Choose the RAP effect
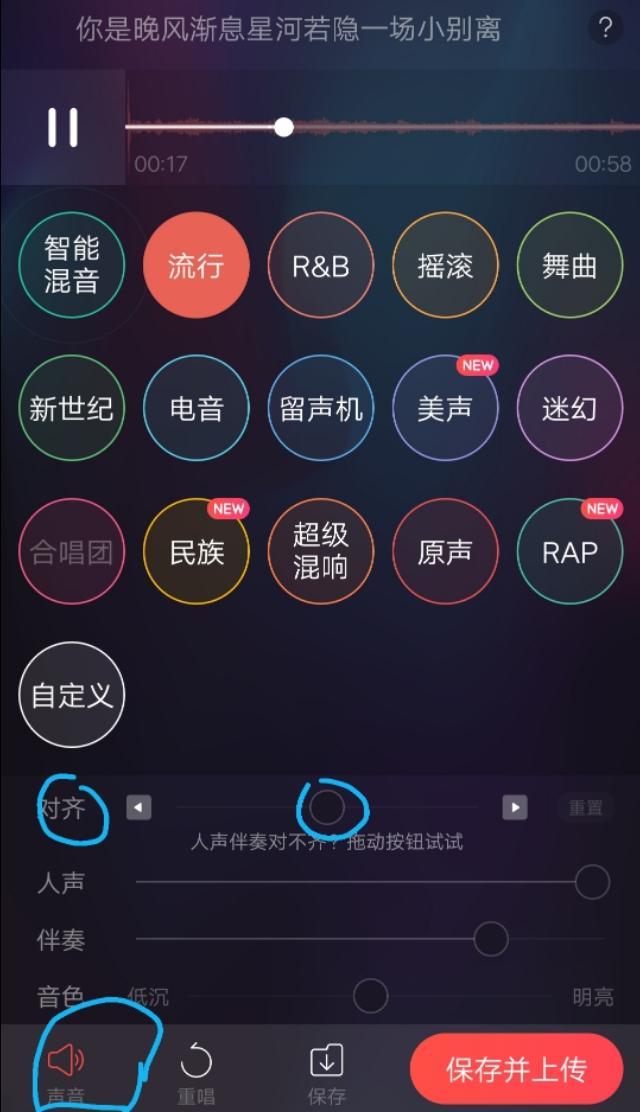 point(569,552)
